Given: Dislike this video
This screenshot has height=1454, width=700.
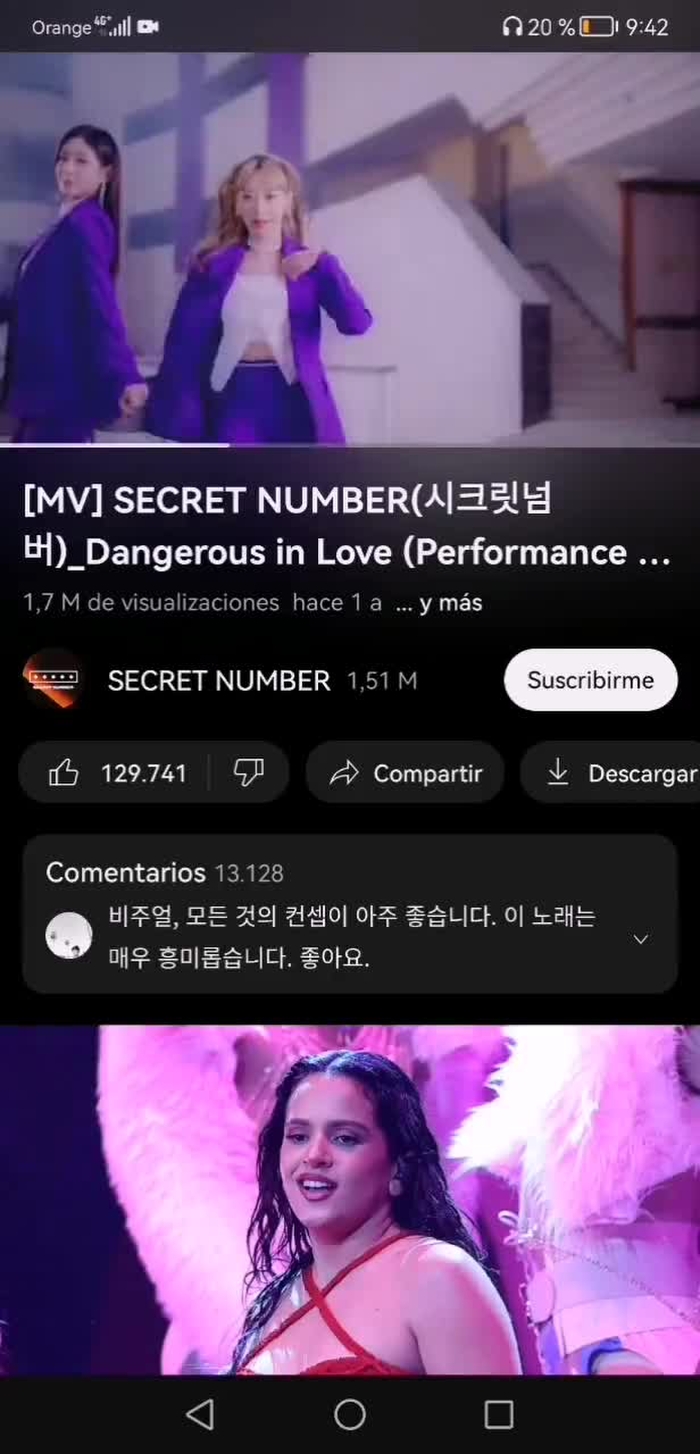Looking at the screenshot, I should (x=248, y=773).
